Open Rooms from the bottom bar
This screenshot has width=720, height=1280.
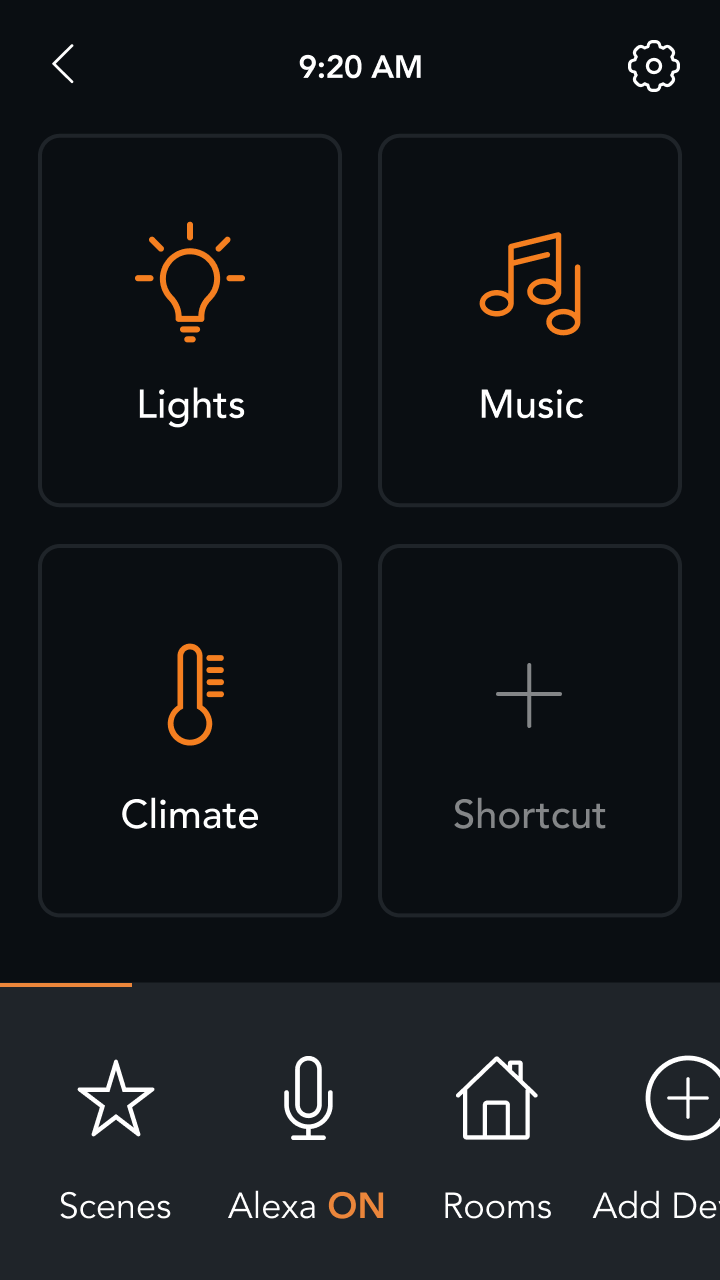(x=497, y=1140)
